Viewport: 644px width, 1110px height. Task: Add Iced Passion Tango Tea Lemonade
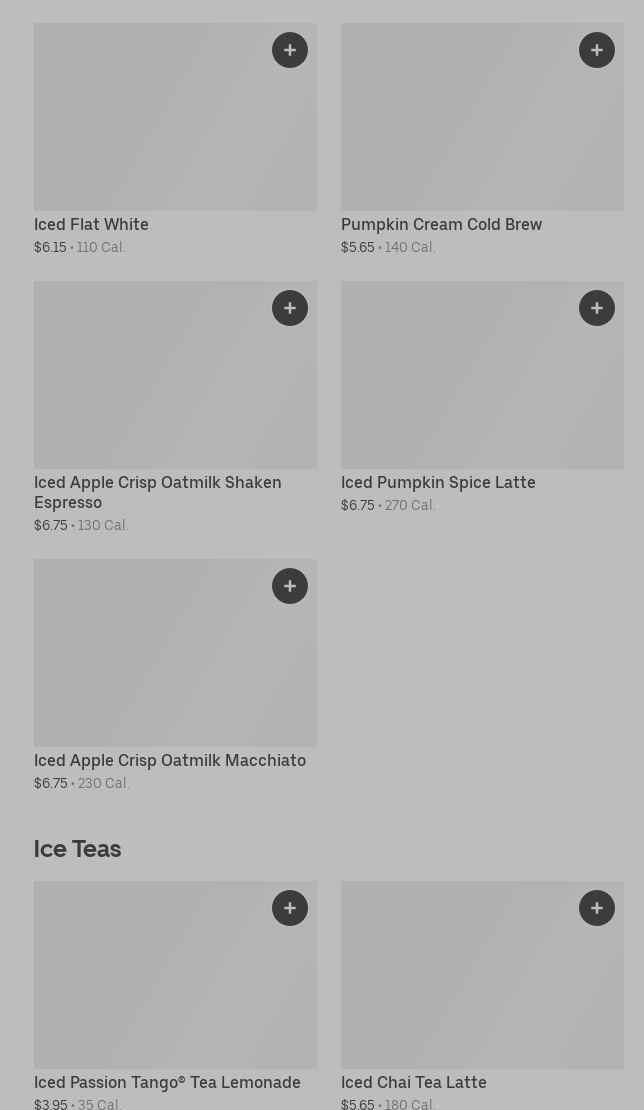(290, 908)
